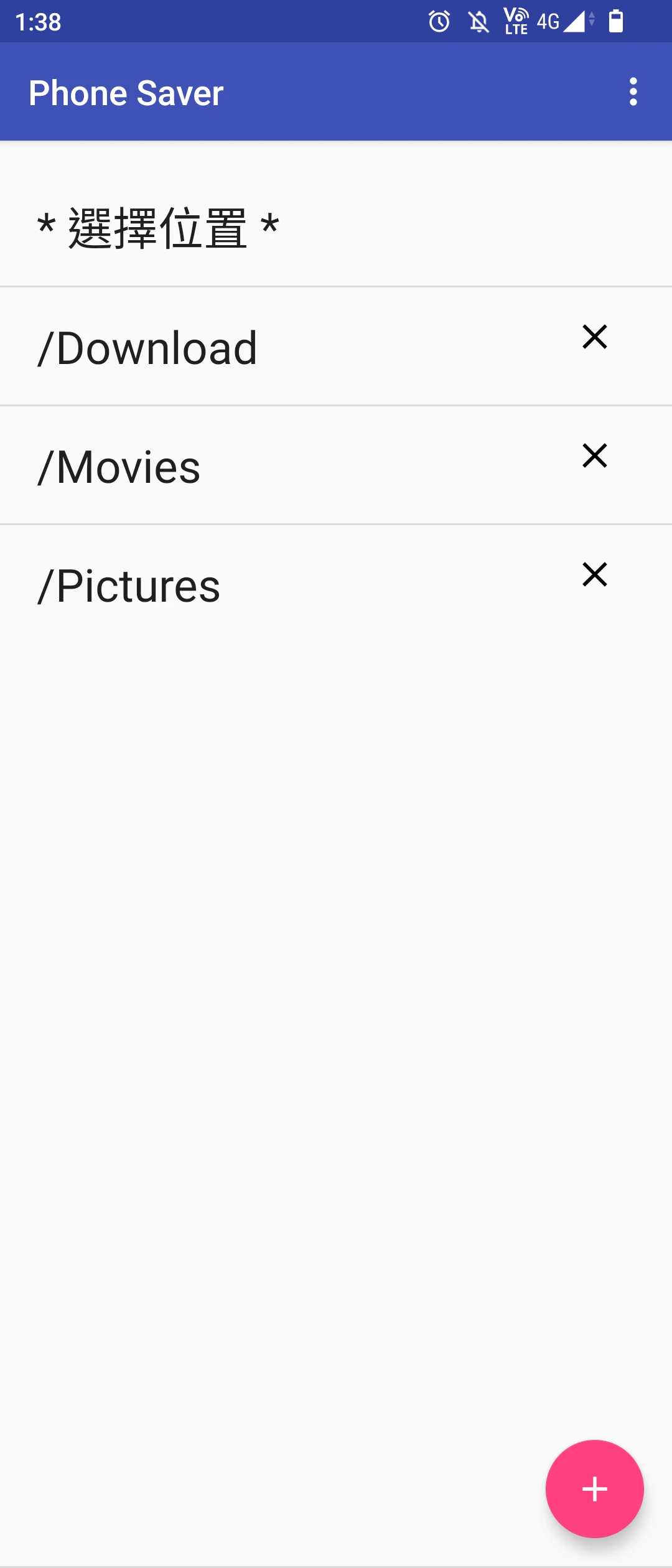Open the overflow menu
Screen dimensions: 672x1568
click(633, 92)
